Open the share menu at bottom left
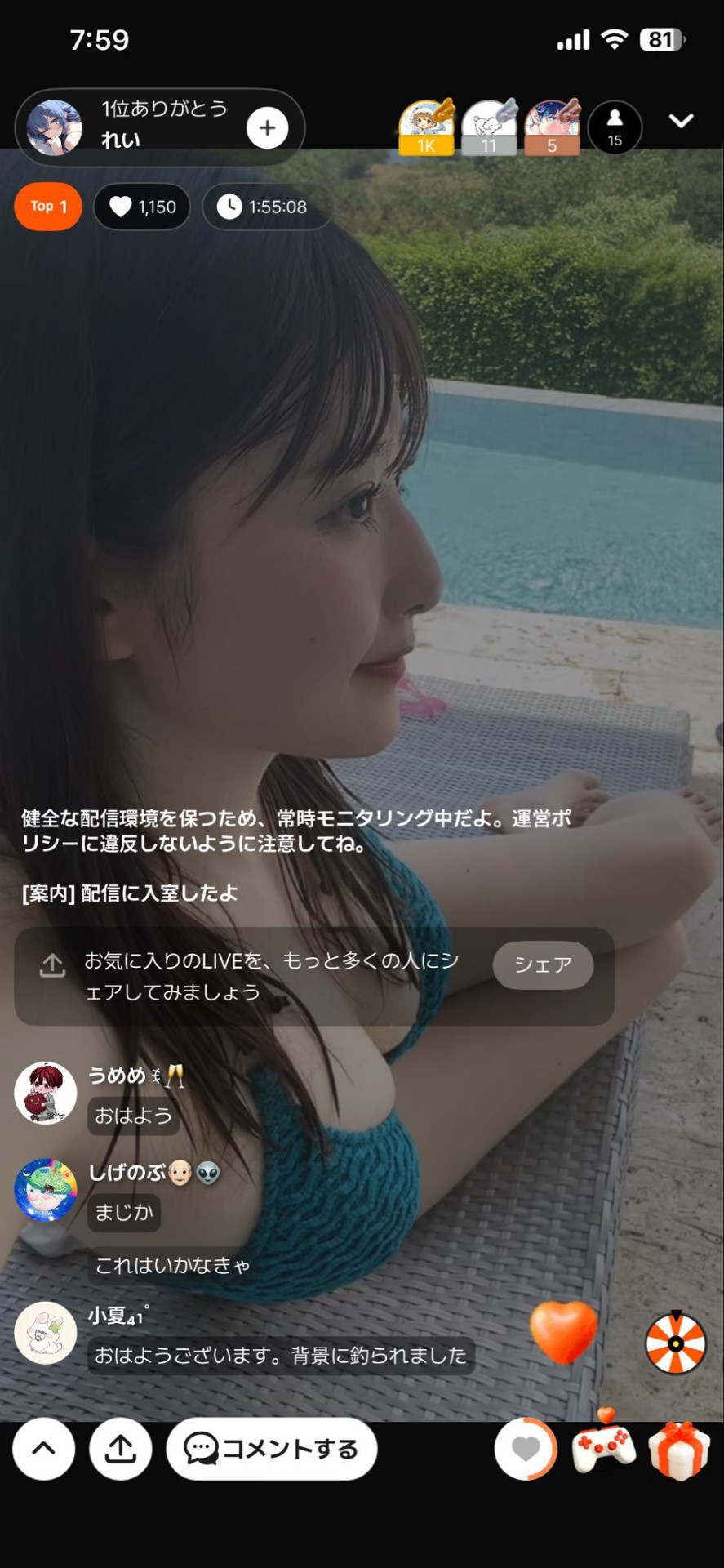The width and height of the screenshot is (724, 1568). (121, 1450)
